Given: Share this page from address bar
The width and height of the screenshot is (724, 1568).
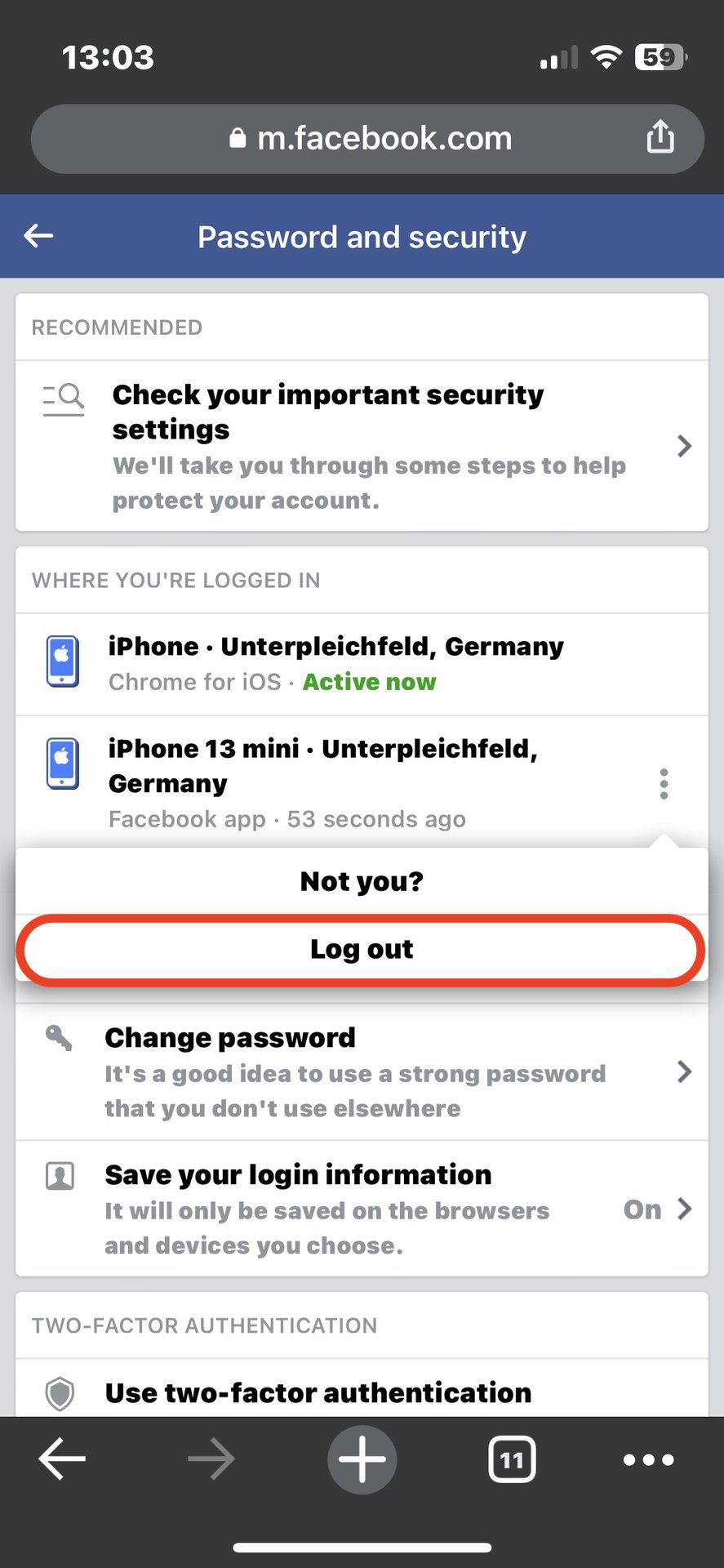Looking at the screenshot, I should pos(660,137).
